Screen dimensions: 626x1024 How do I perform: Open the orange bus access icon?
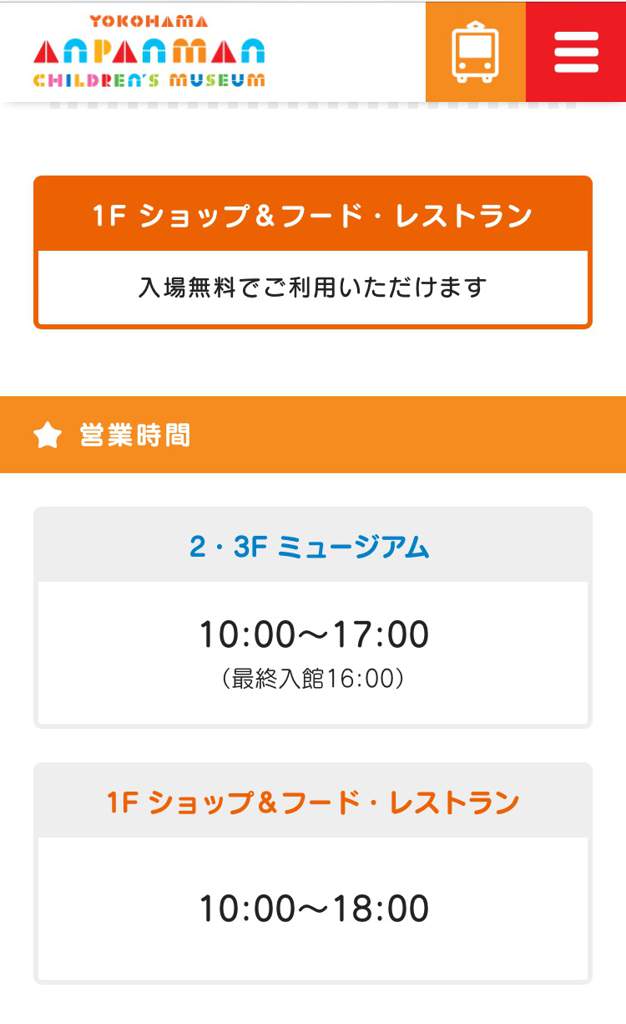(476, 52)
